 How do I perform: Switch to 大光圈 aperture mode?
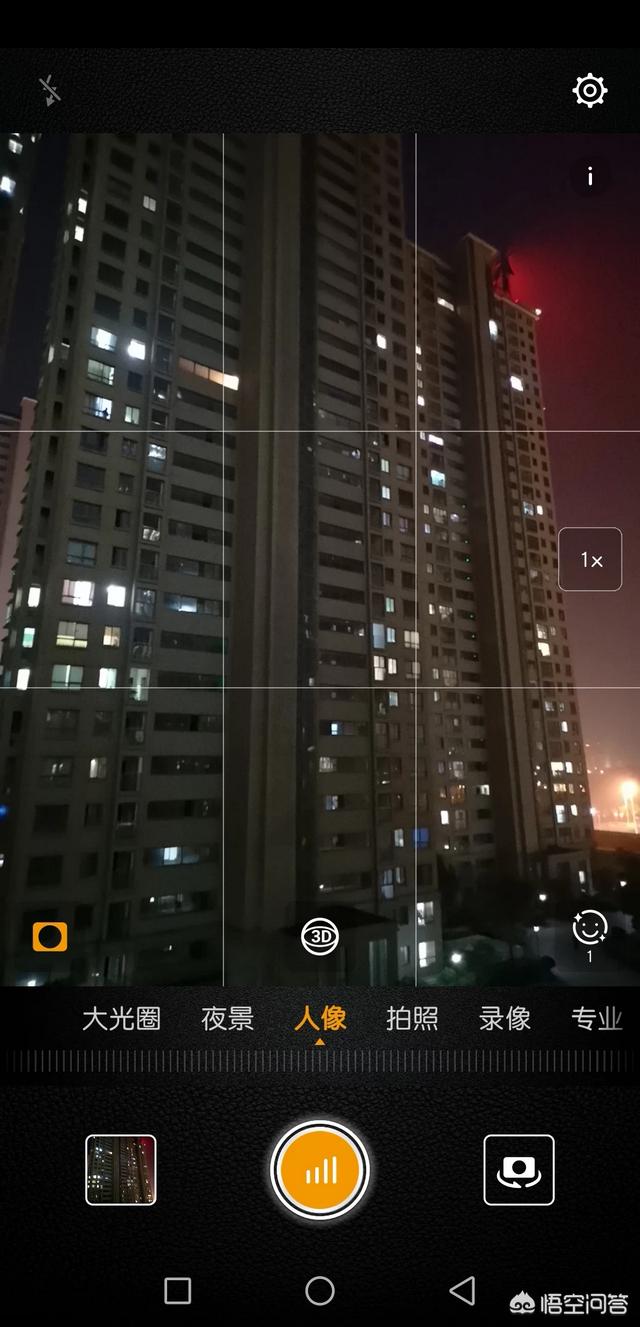point(121,1019)
